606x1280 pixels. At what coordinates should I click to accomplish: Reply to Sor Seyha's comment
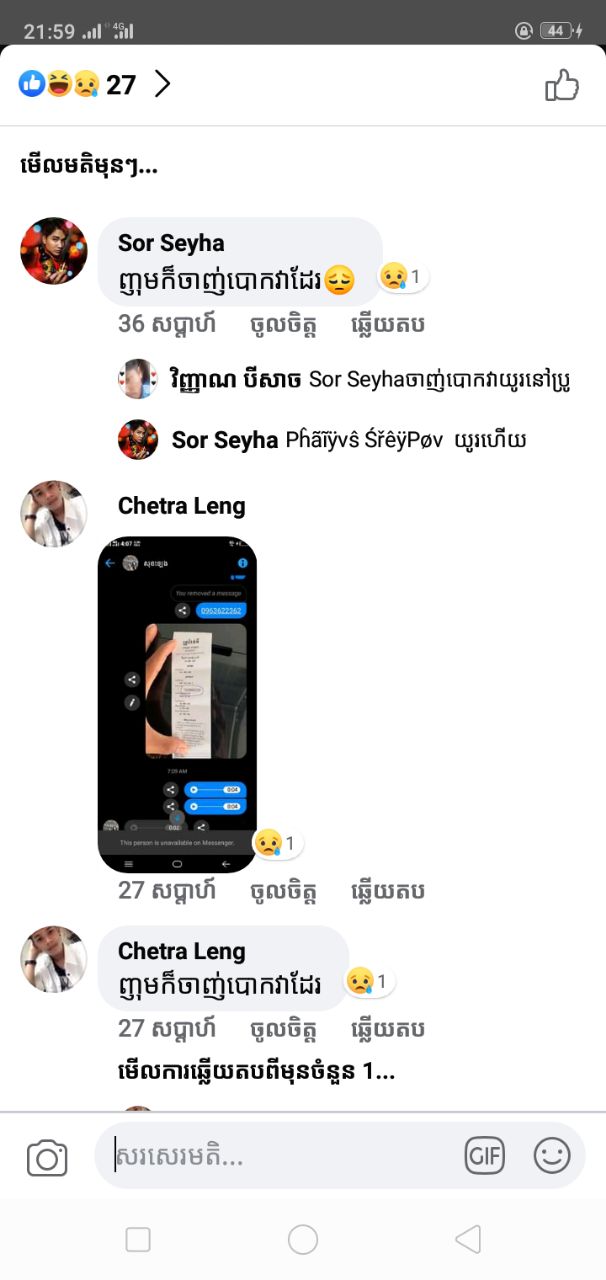tap(389, 324)
